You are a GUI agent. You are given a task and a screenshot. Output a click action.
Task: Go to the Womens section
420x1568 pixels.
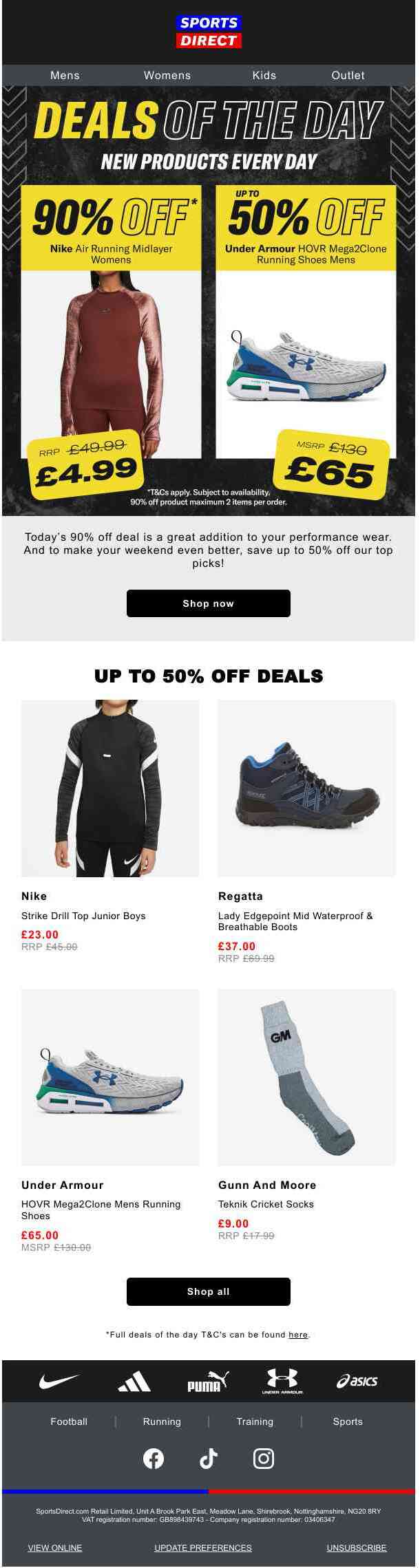[167, 76]
